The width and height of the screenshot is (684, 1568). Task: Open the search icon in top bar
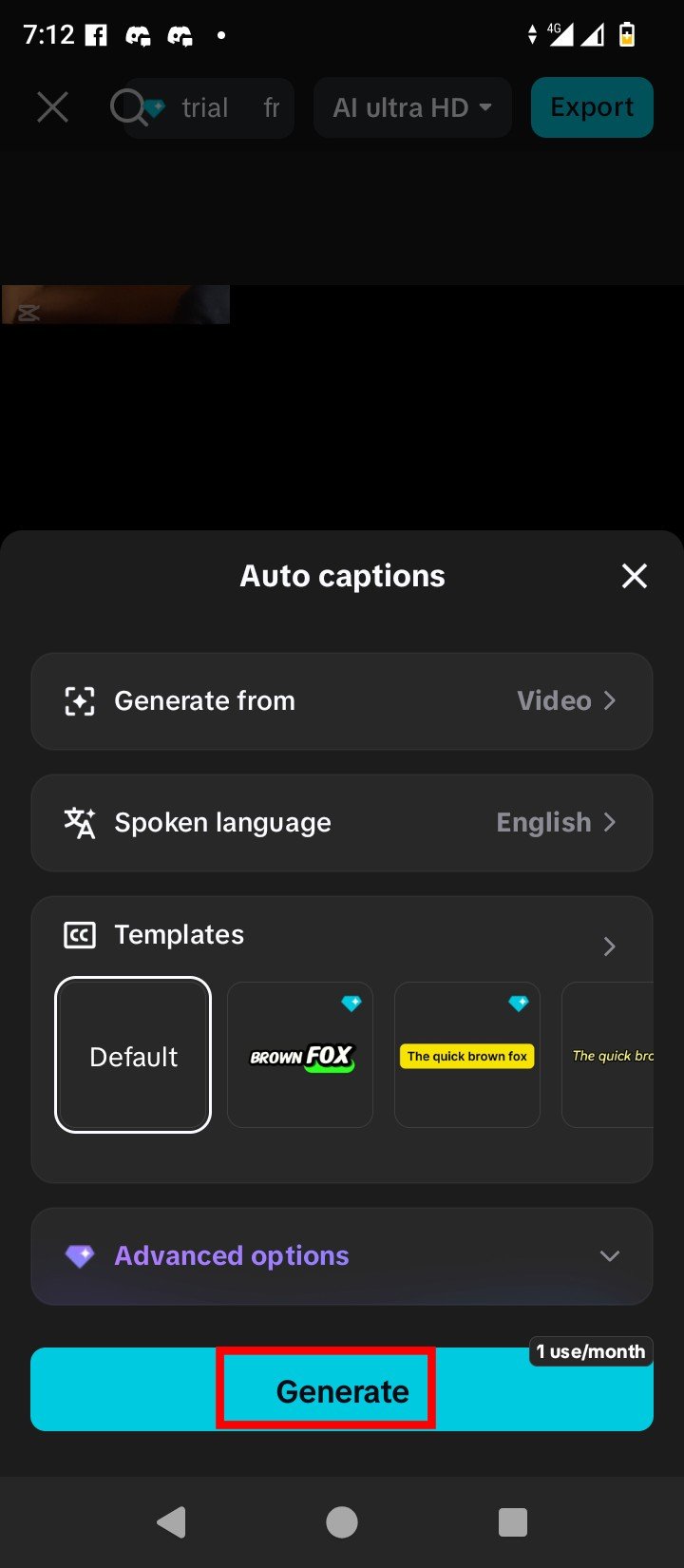[x=128, y=107]
